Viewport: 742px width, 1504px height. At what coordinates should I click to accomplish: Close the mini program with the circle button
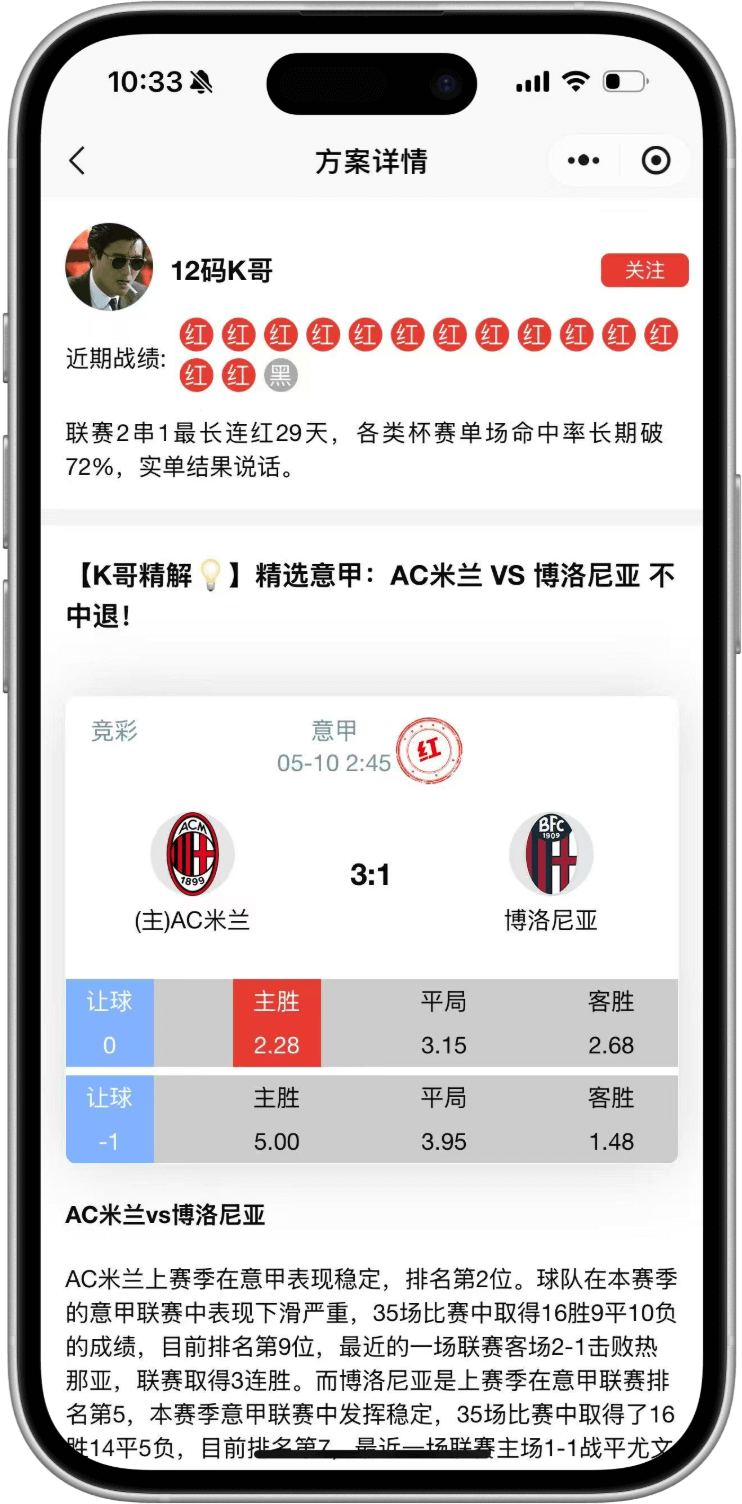pyautogui.click(x=656, y=161)
